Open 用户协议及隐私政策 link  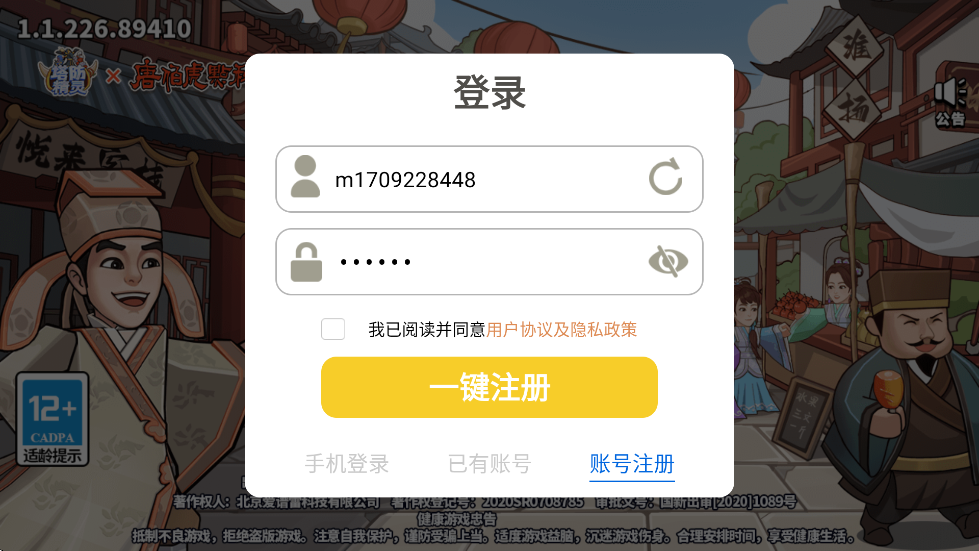click(x=561, y=329)
